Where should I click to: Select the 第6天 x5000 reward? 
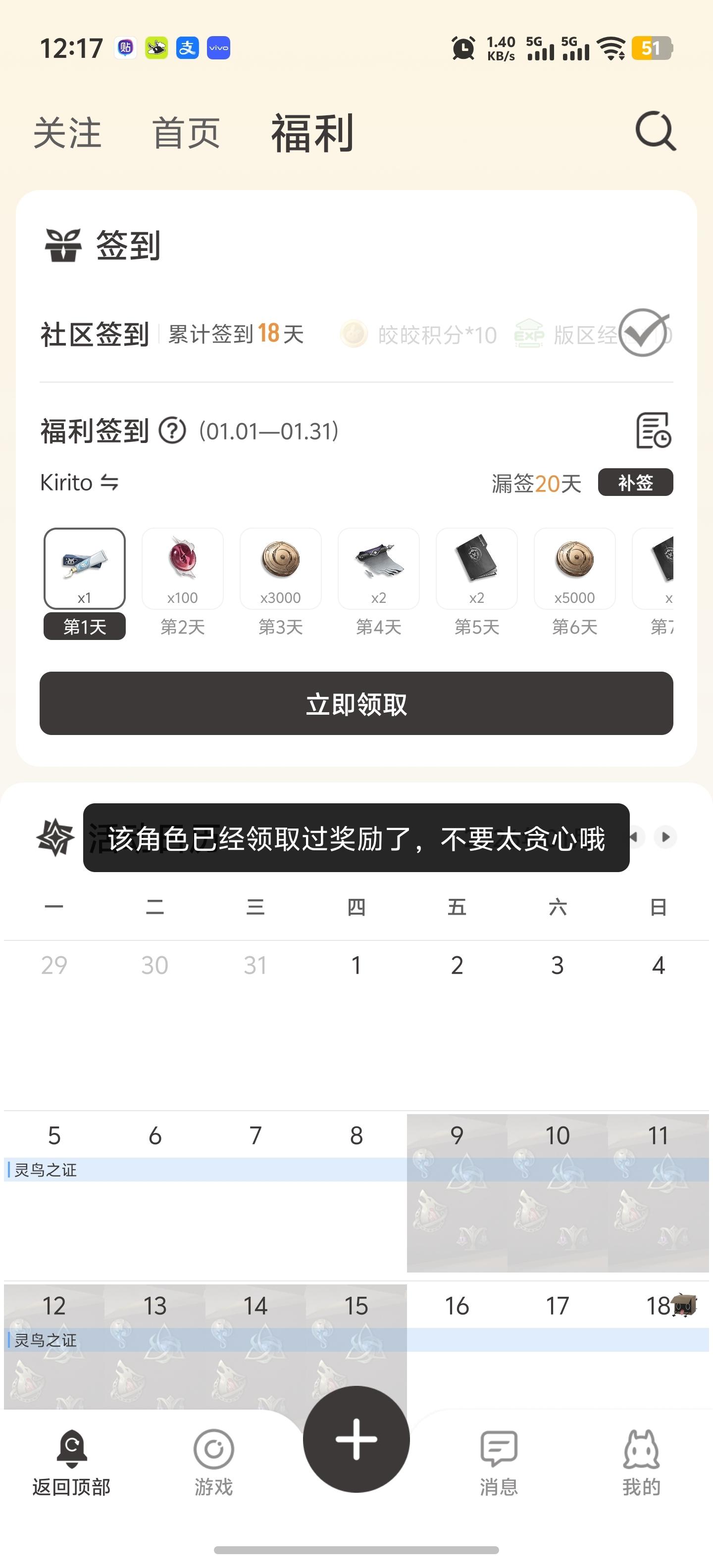click(x=574, y=569)
